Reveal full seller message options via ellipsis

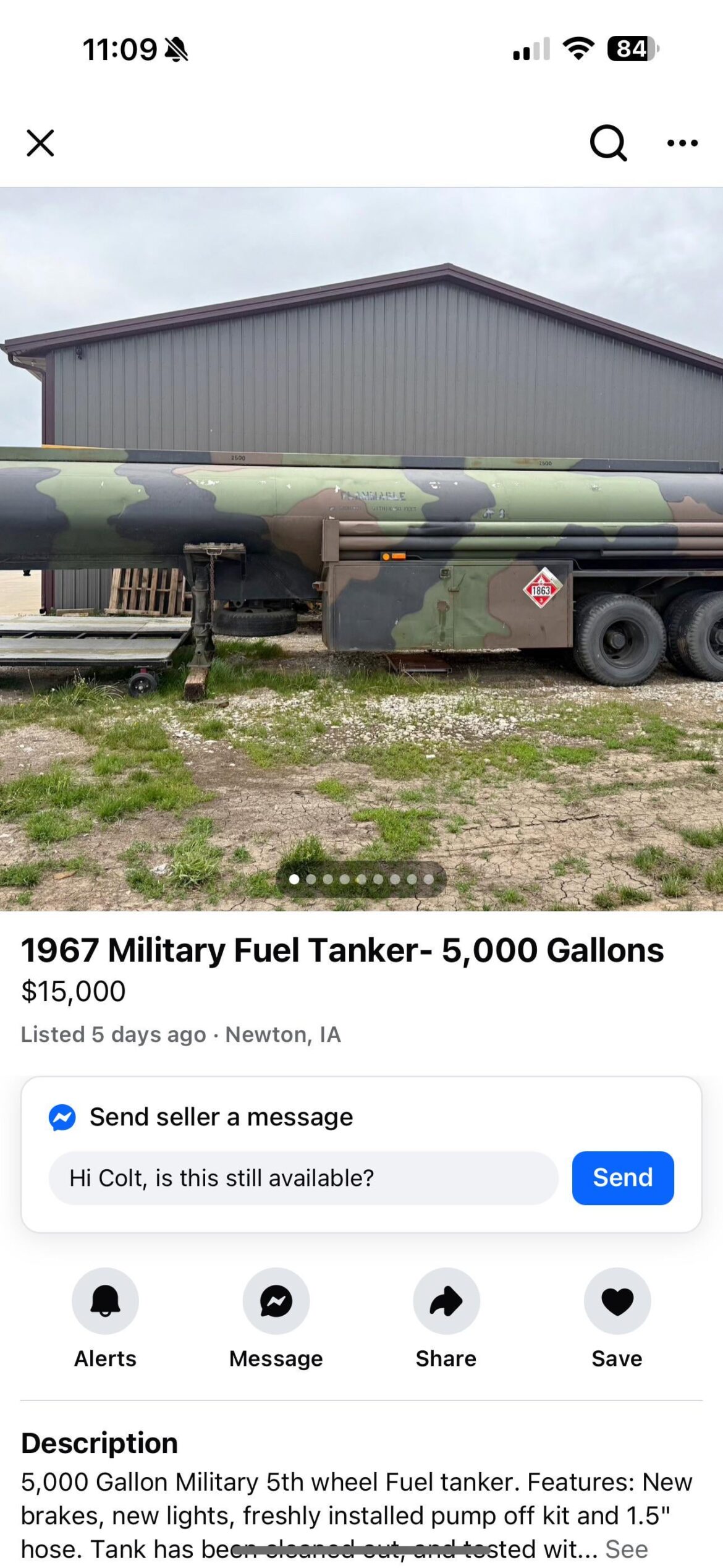tap(682, 143)
